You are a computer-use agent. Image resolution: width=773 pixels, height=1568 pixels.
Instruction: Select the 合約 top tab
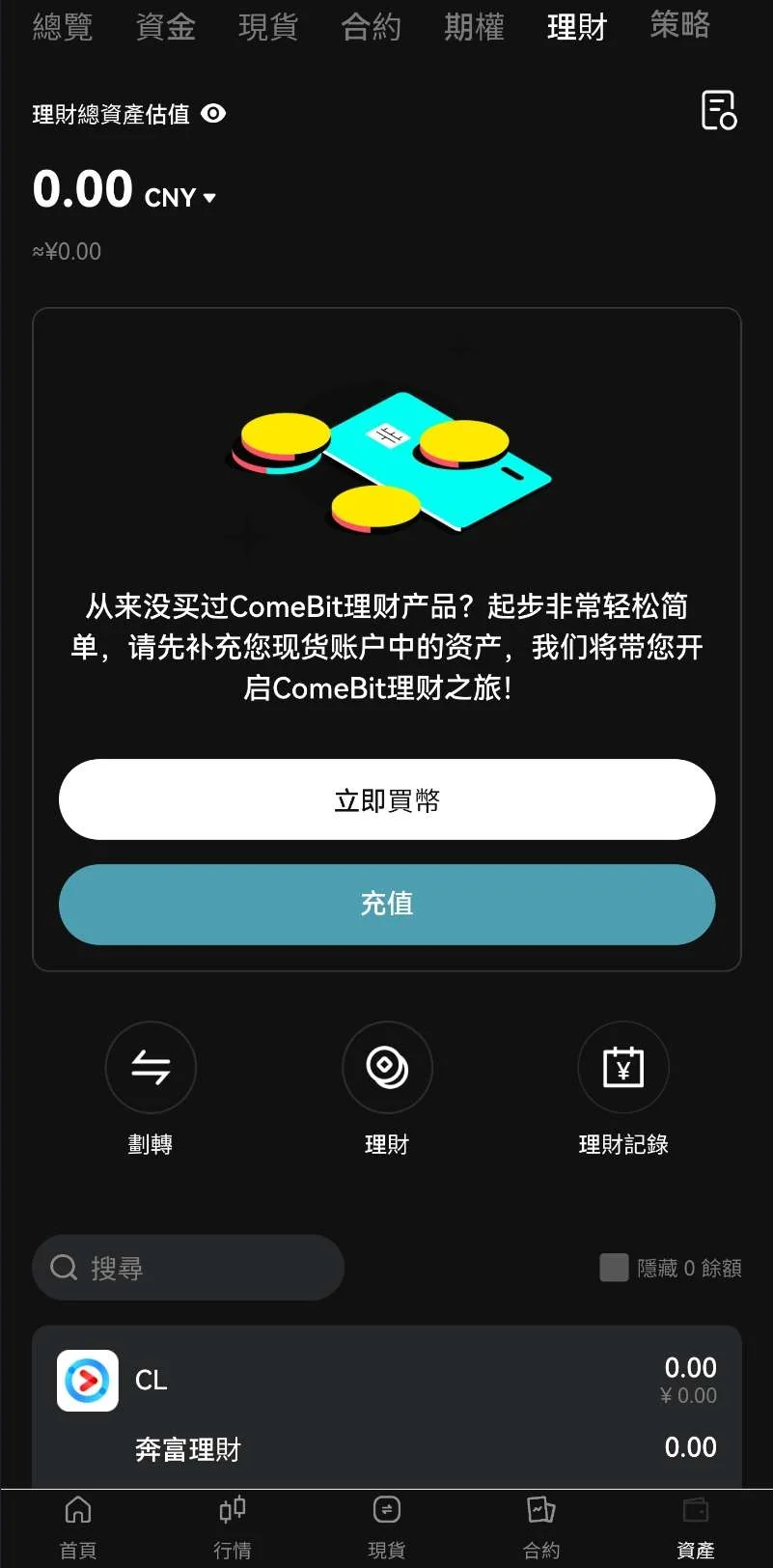[372, 27]
